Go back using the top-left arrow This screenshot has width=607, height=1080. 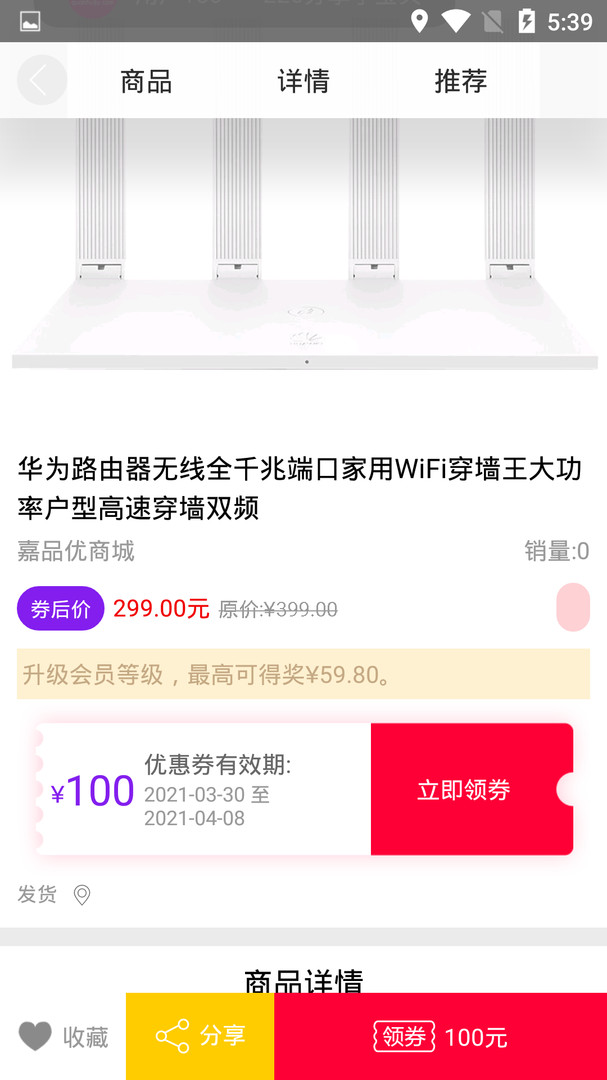tap(41, 81)
